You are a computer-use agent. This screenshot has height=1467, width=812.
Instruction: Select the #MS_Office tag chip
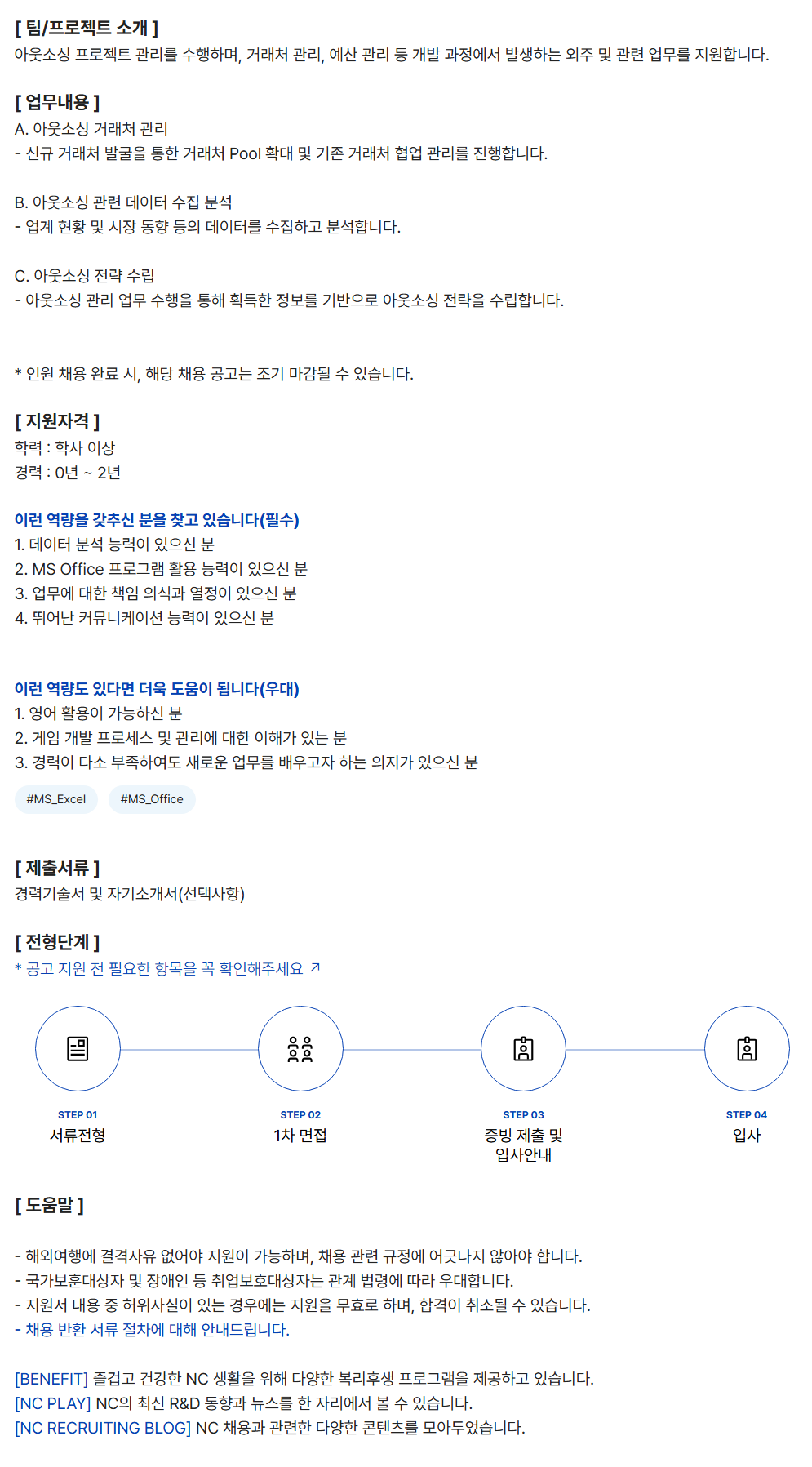coord(152,799)
